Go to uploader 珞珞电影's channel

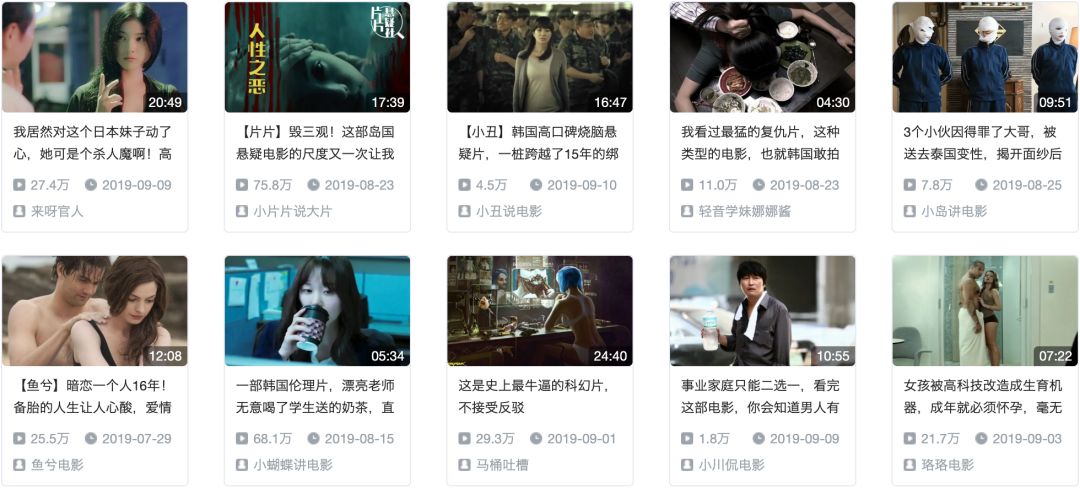(947, 465)
